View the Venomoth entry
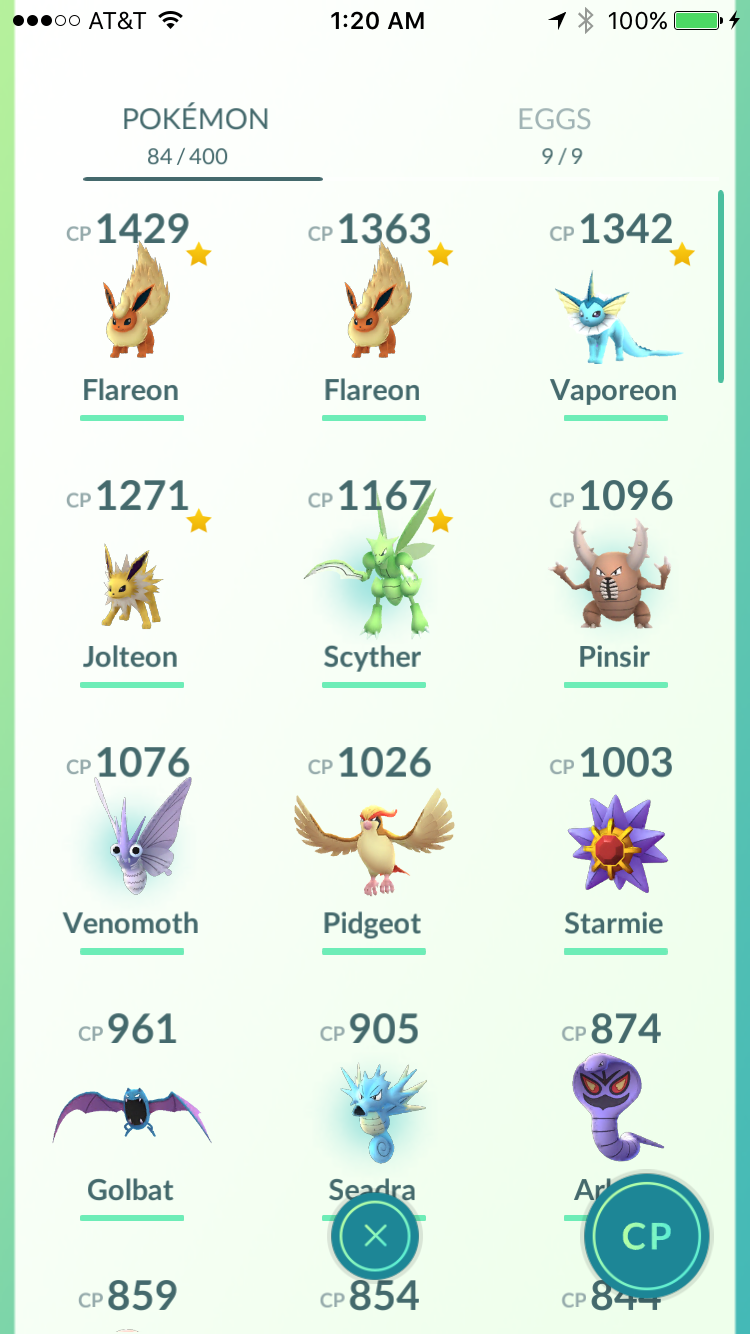 coord(132,845)
